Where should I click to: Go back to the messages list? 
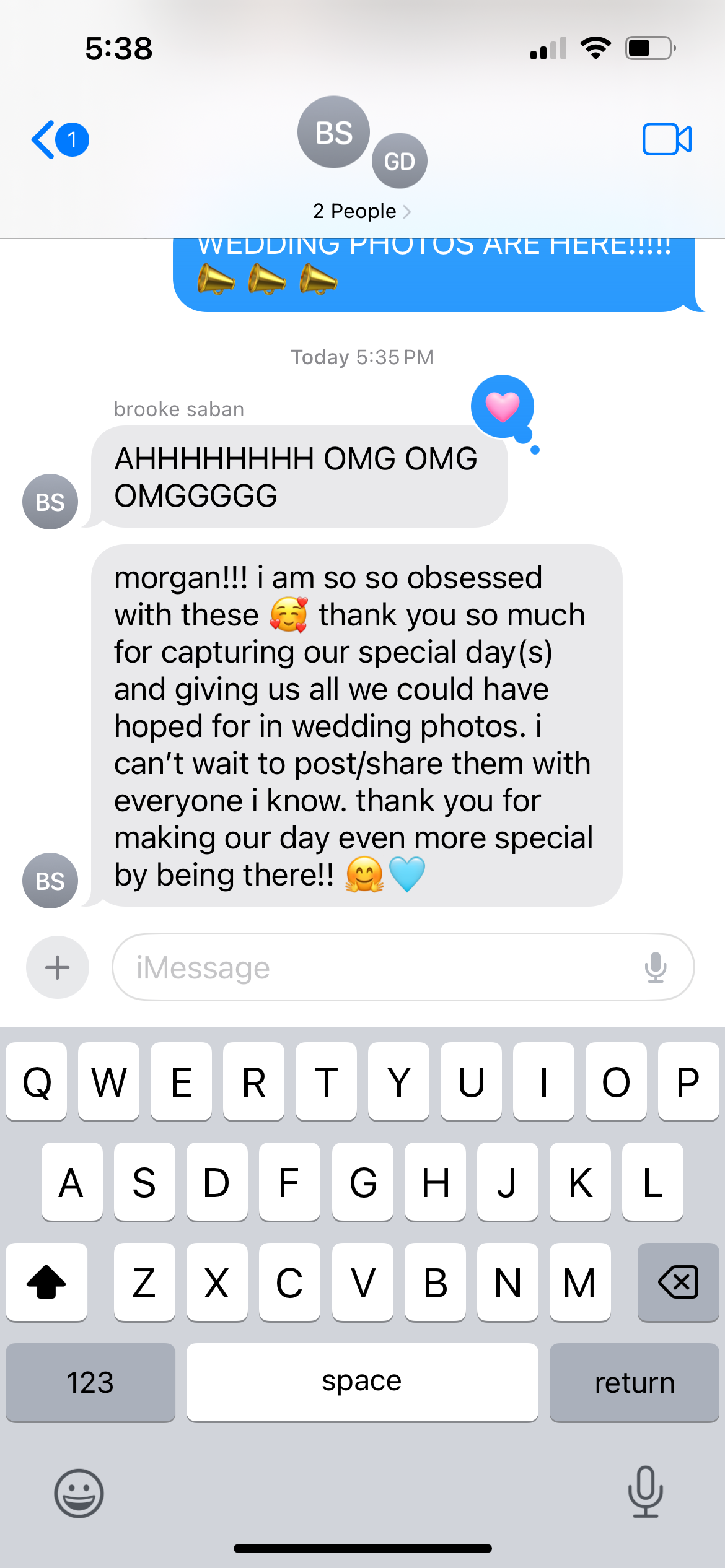click(x=58, y=139)
